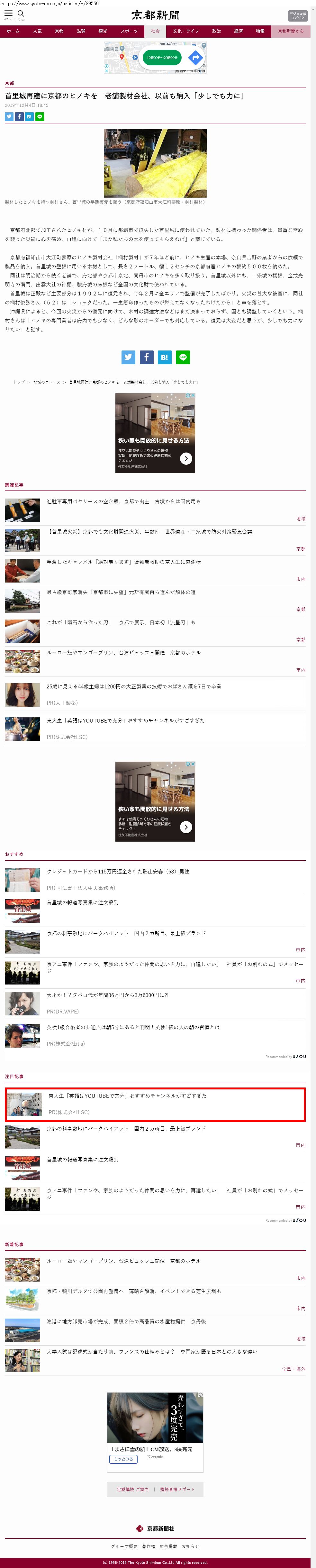The width and height of the screenshot is (316, 1568).
Task: Tap もっとみる in cosmetics ad
Action: coord(123,1459)
